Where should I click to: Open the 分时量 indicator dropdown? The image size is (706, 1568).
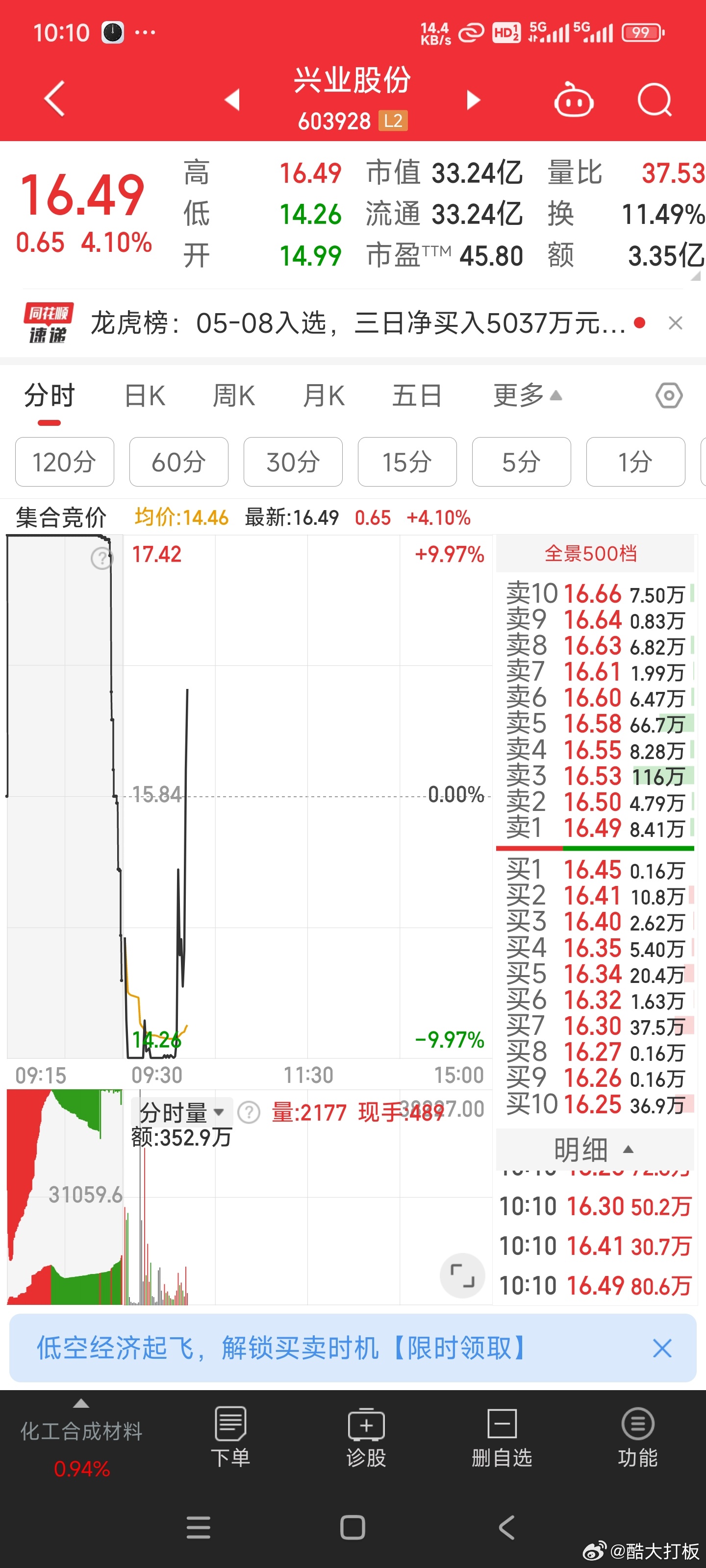[x=181, y=1112]
